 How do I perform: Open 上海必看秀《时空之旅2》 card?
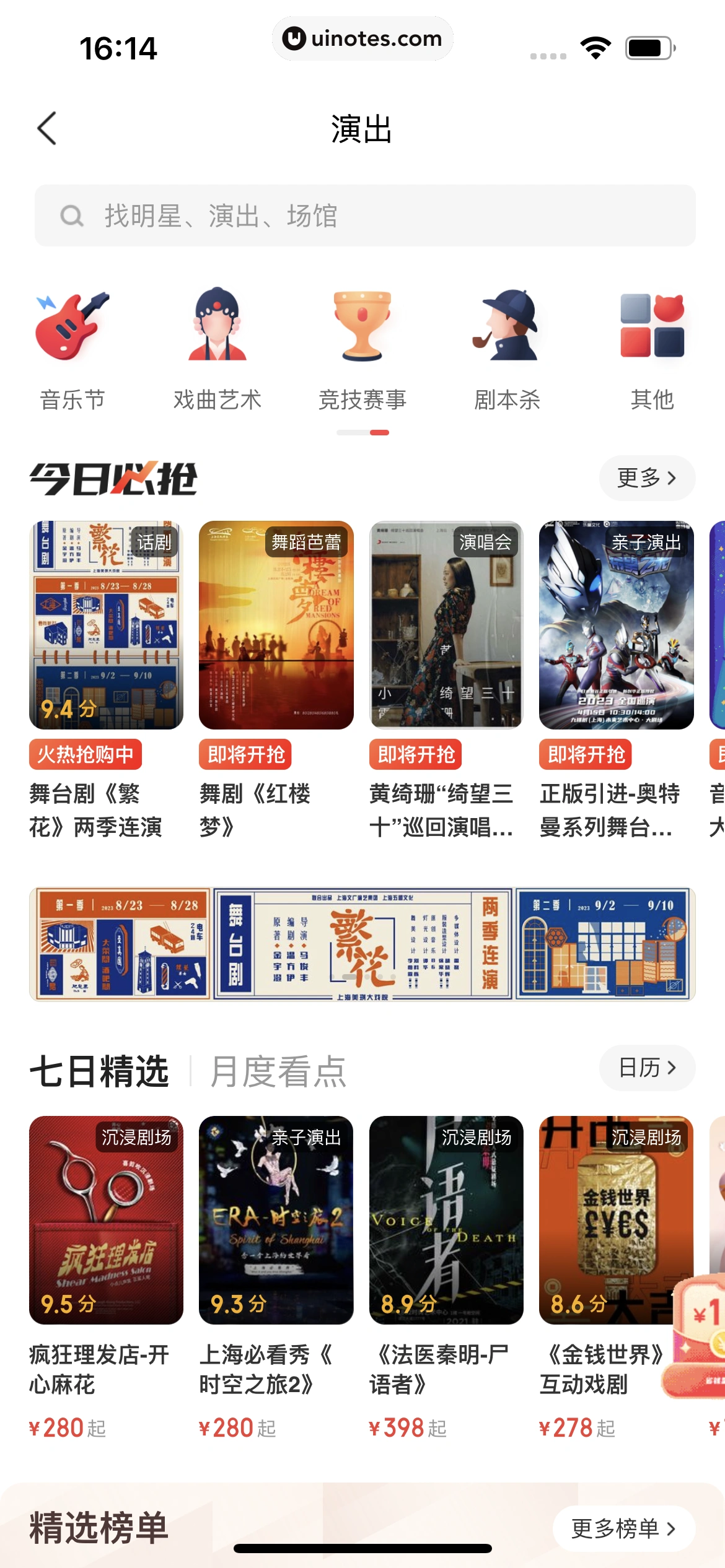coord(276,1220)
